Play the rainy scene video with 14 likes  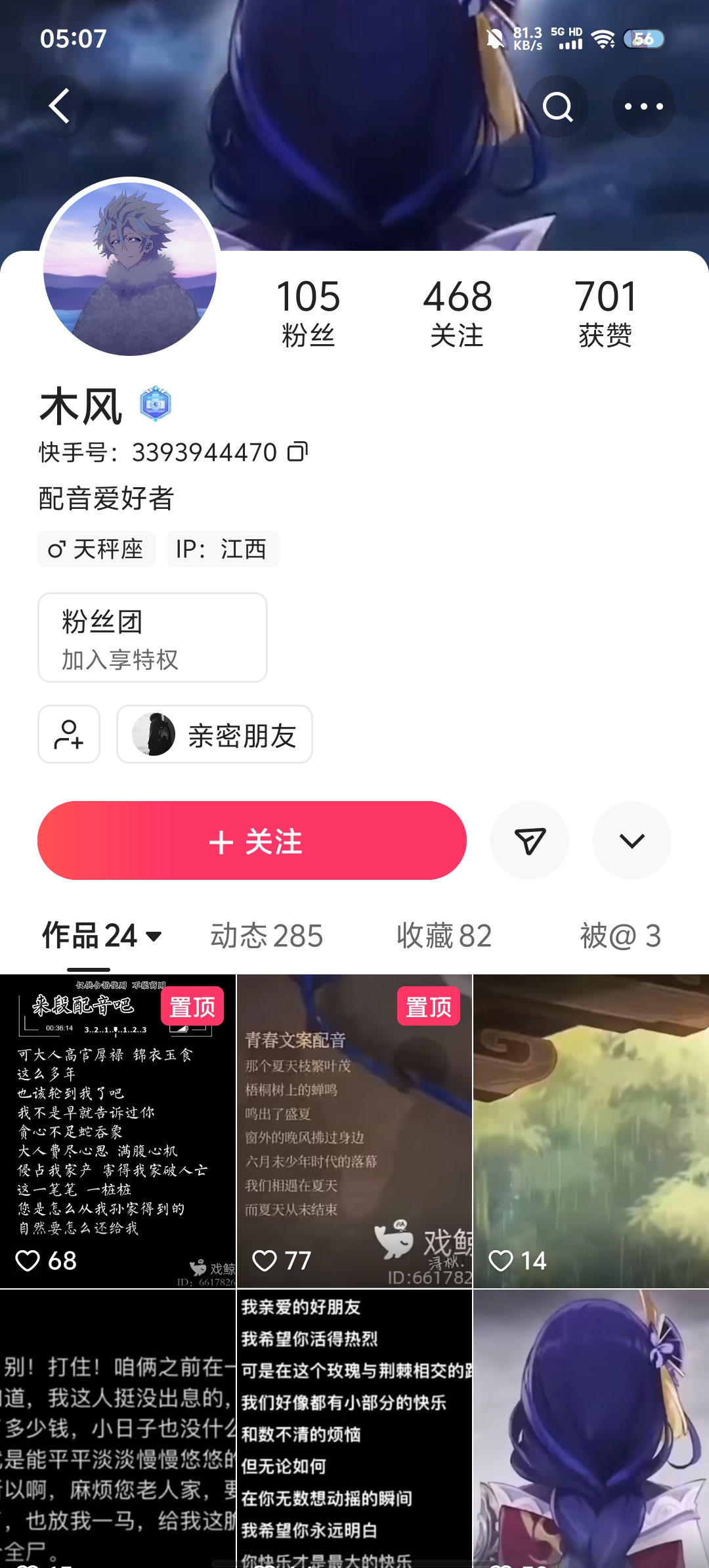pyautogui.click(x=591, y=1131)
